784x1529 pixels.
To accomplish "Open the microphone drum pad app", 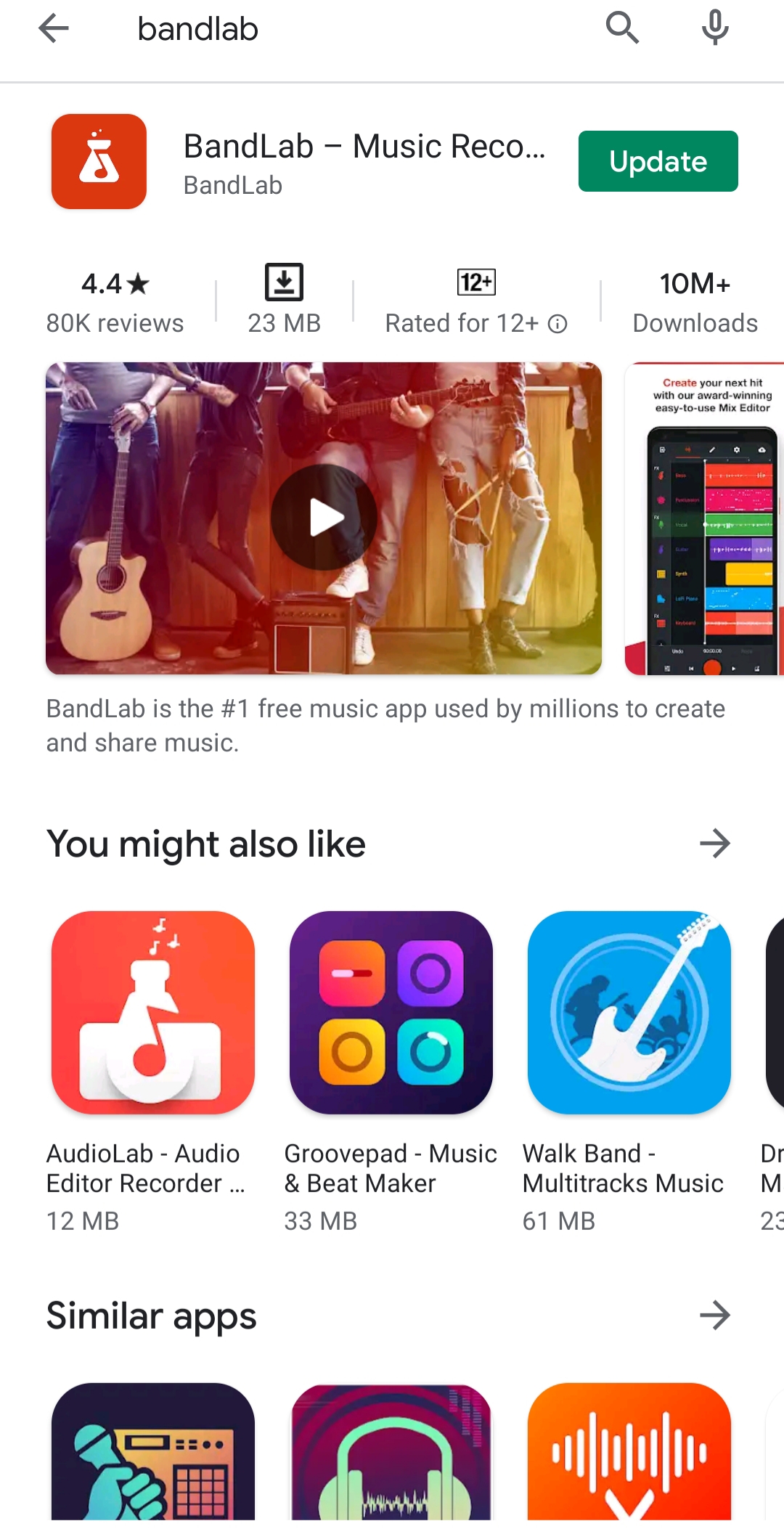I will [153, 1451].
